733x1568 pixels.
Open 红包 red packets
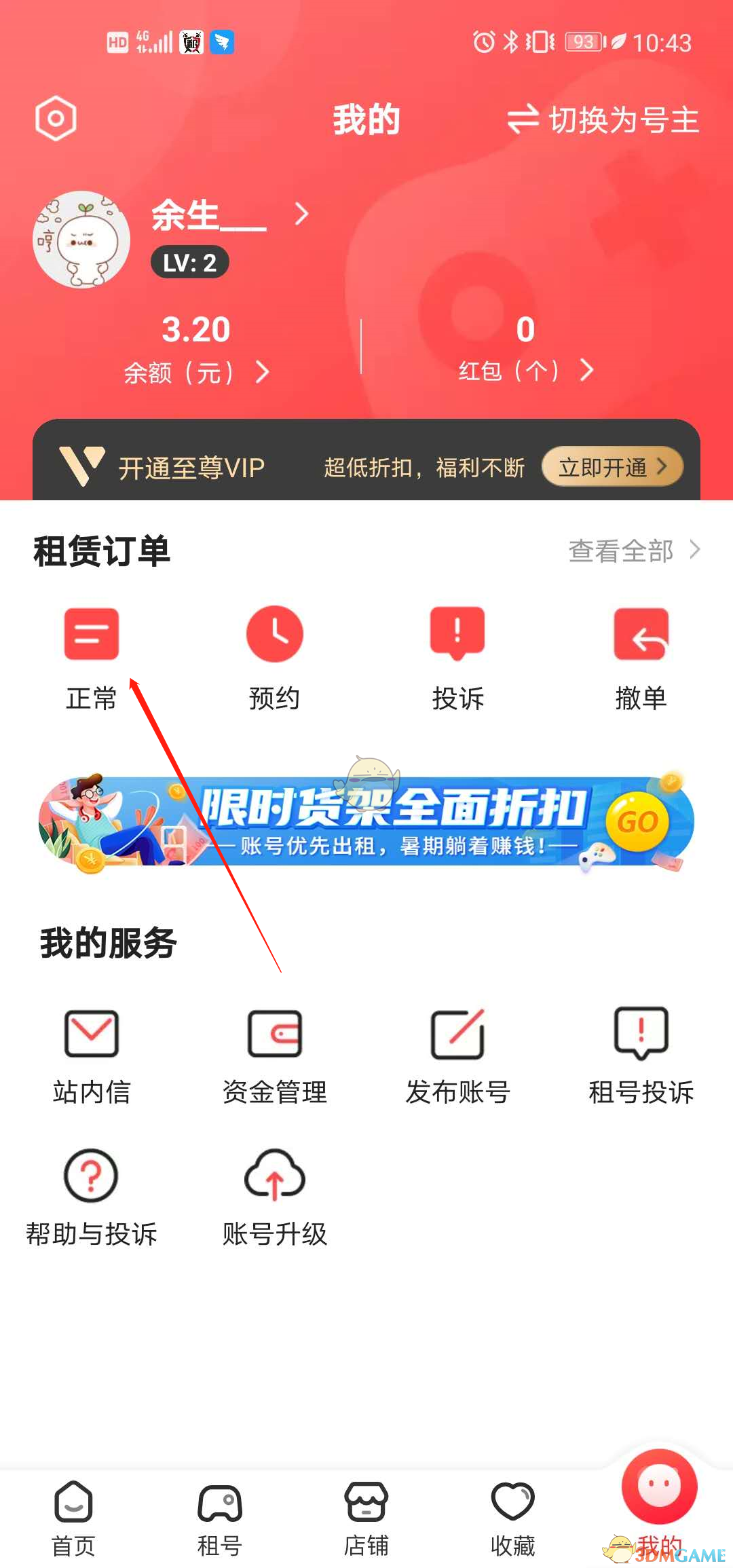click(525, 350)
